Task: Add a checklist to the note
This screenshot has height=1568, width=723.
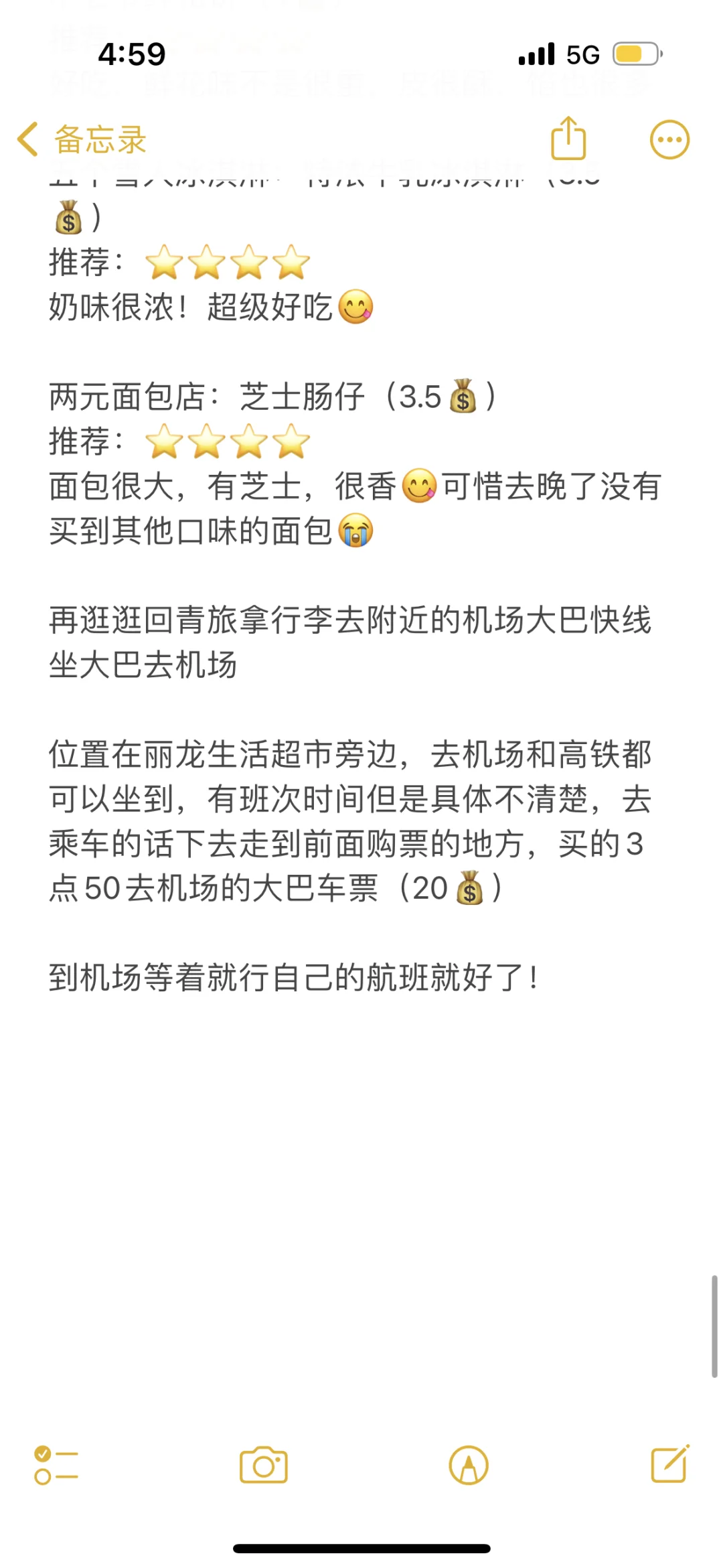Action: (x=56, y=1466)
